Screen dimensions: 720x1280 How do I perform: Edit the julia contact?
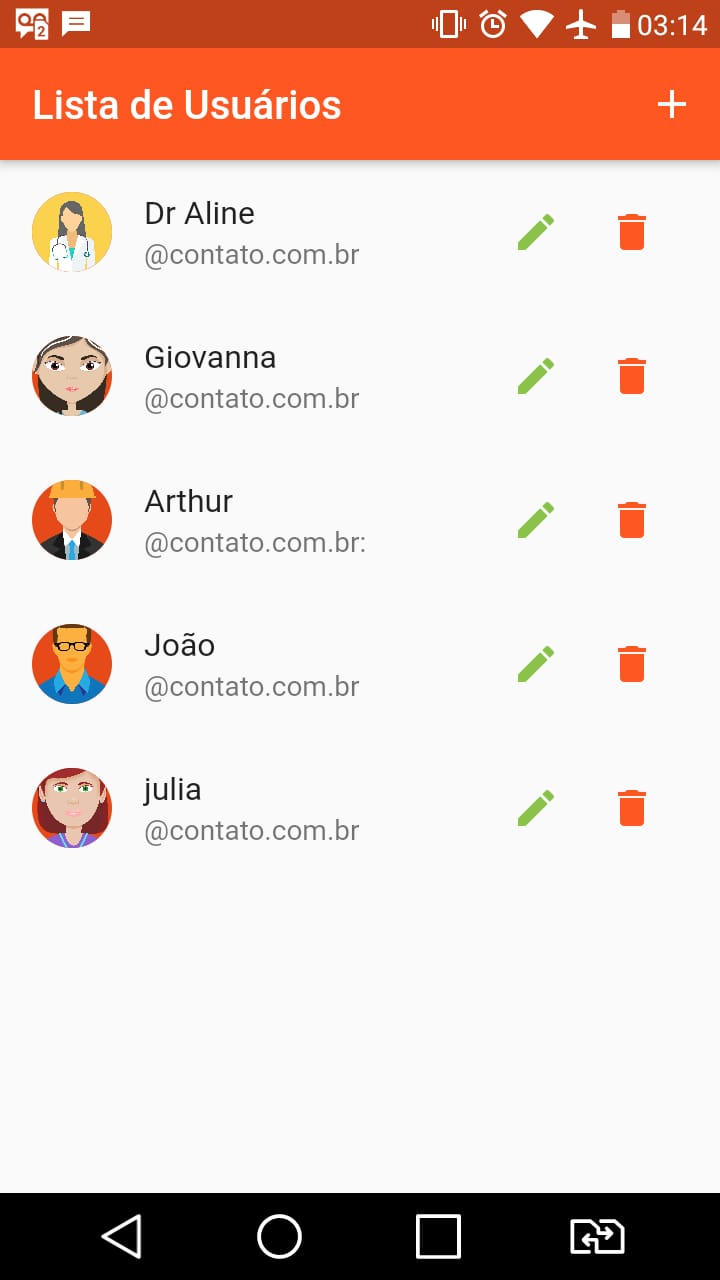click(536, 807)
